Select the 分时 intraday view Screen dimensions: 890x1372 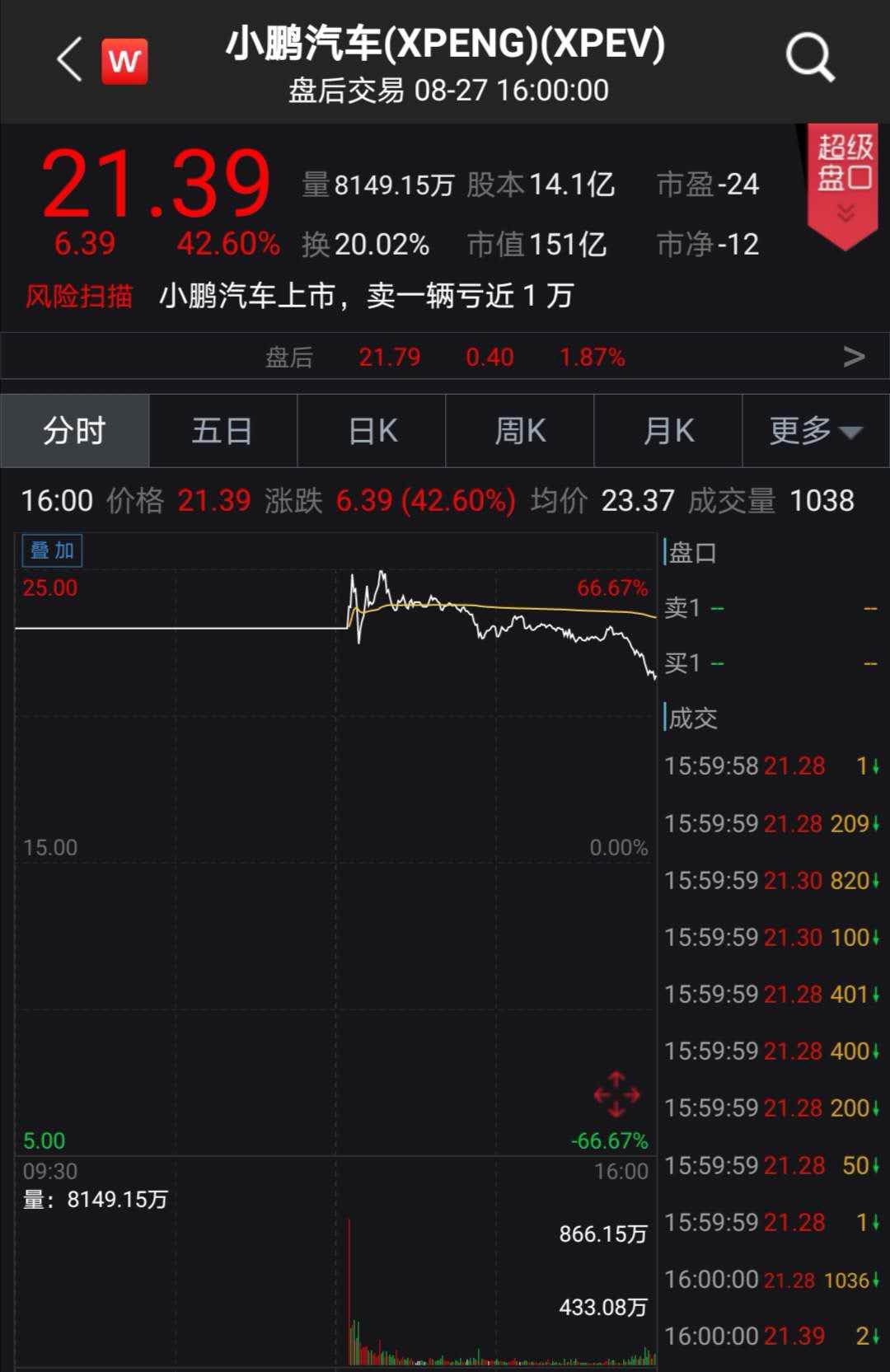(74, 430)
